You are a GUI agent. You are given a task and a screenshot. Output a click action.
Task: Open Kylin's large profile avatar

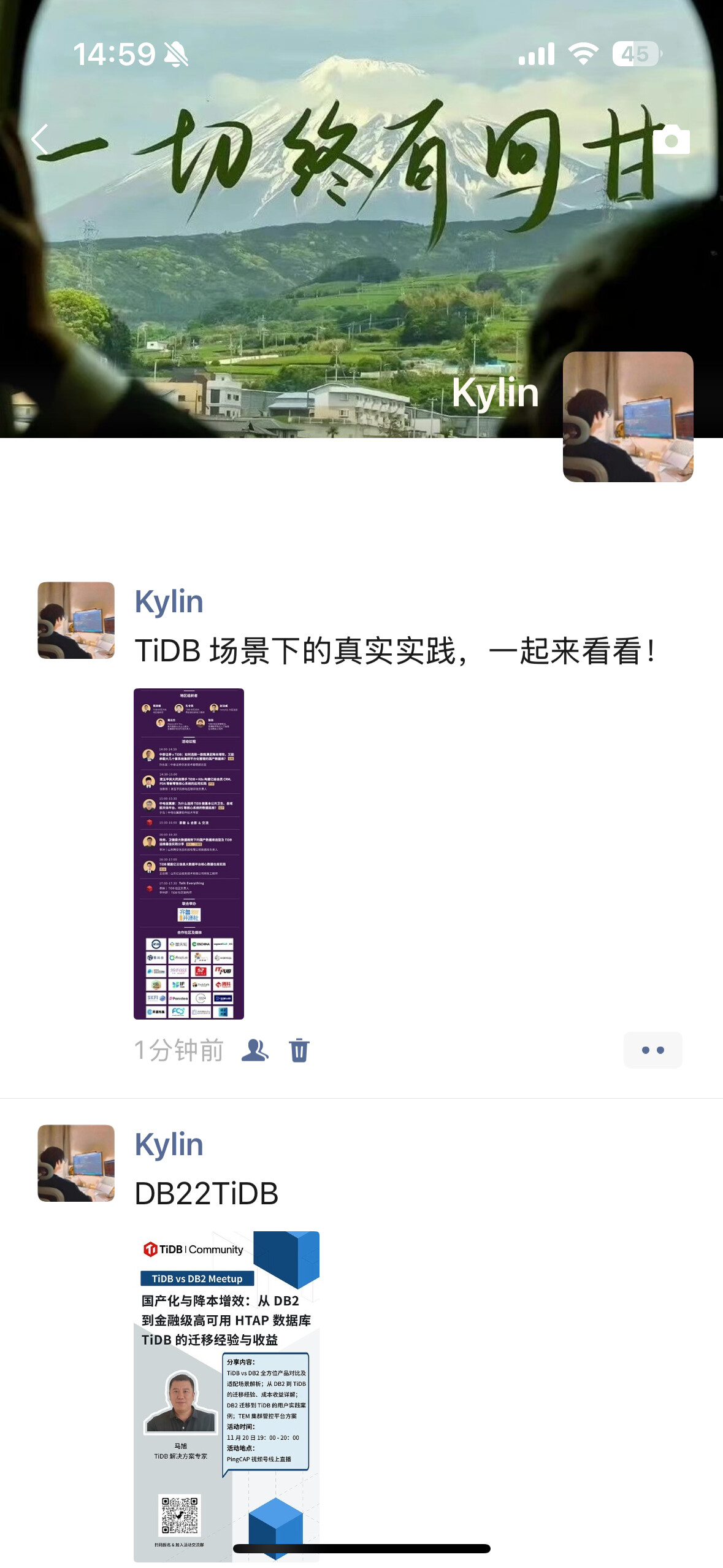coord(627,417)
